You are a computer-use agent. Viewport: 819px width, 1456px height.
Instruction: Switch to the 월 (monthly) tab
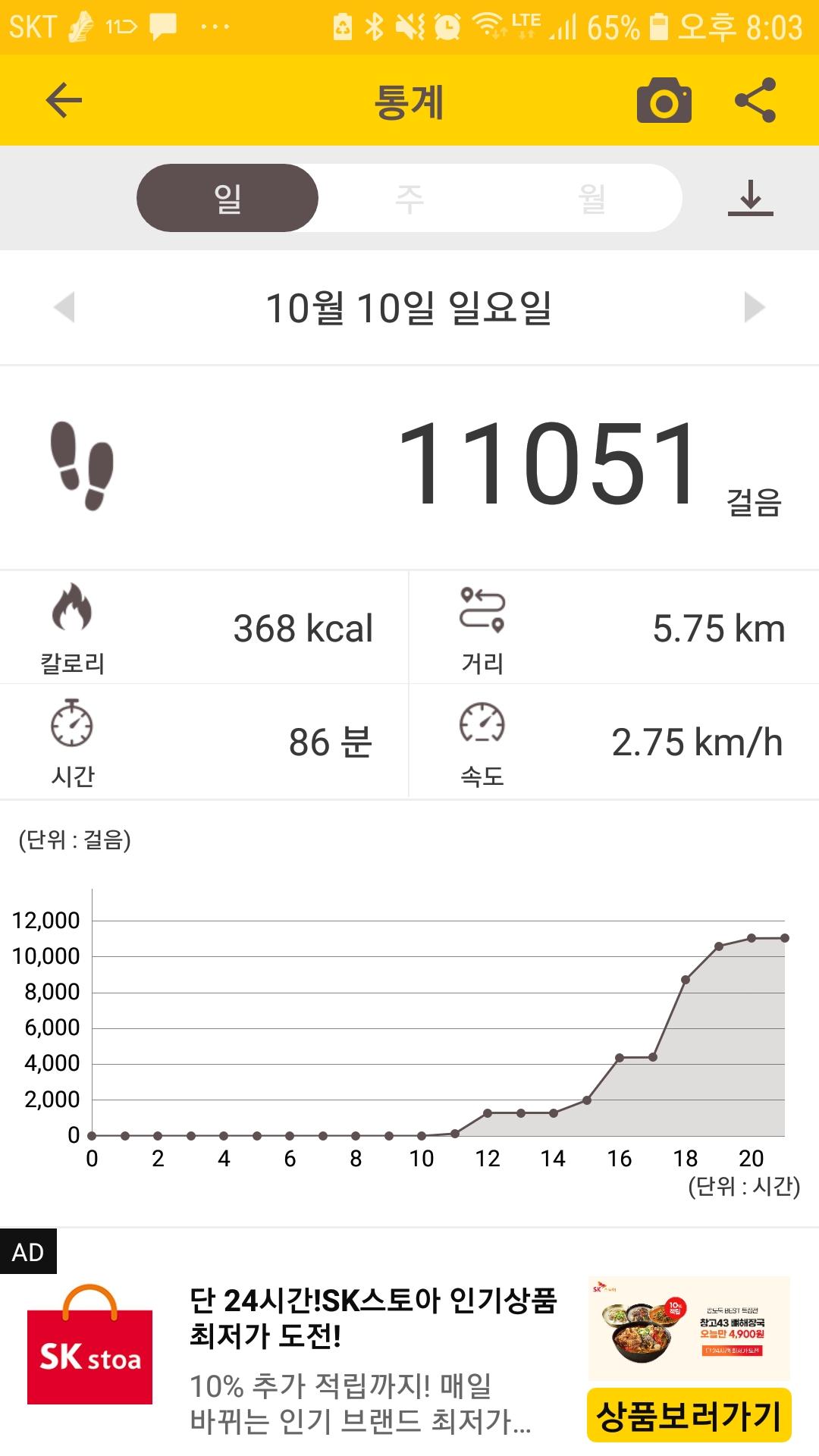pyautogui.click(x=591, y=199)
